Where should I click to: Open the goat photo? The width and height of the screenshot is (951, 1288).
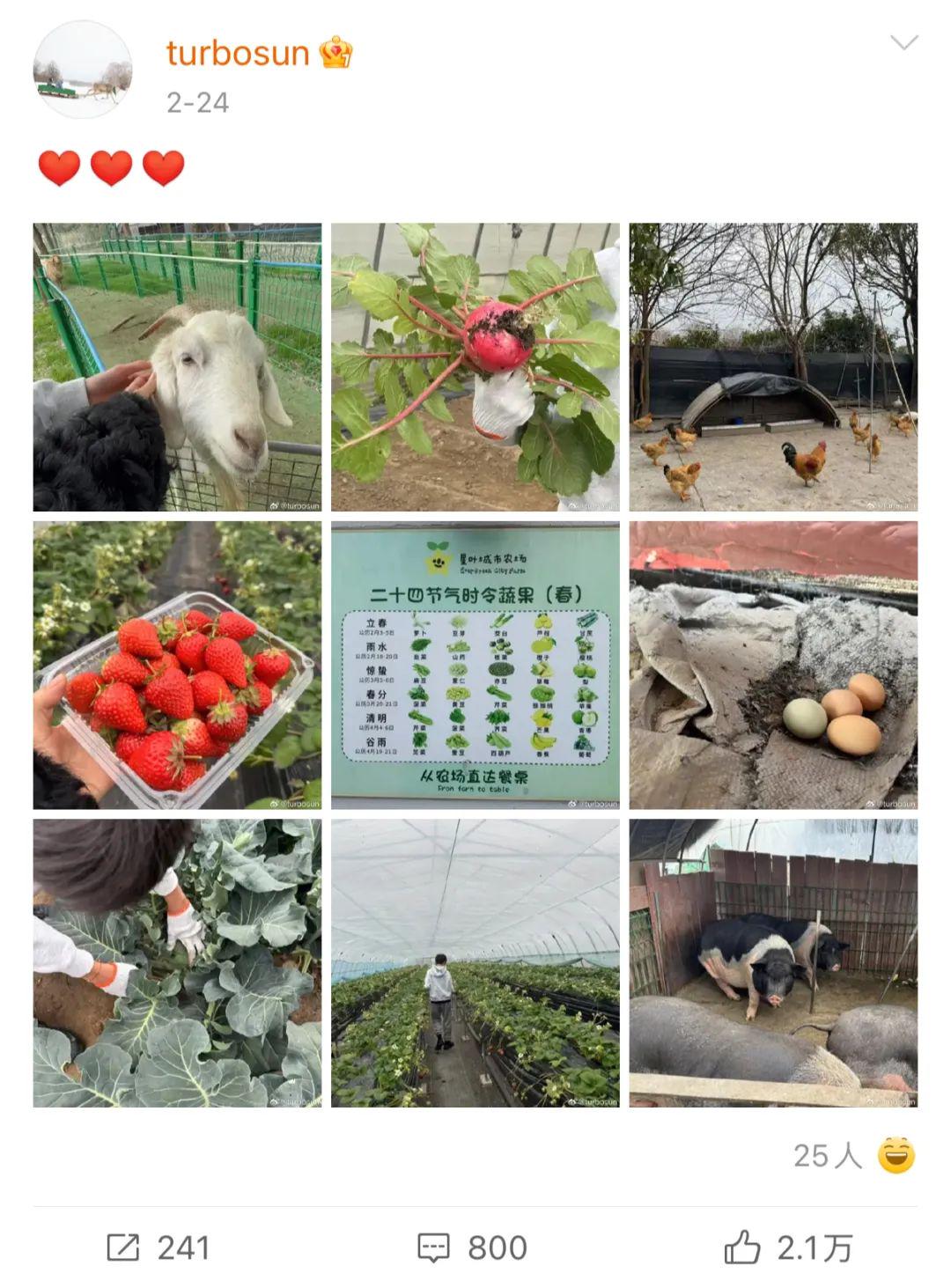click(177, 367)
